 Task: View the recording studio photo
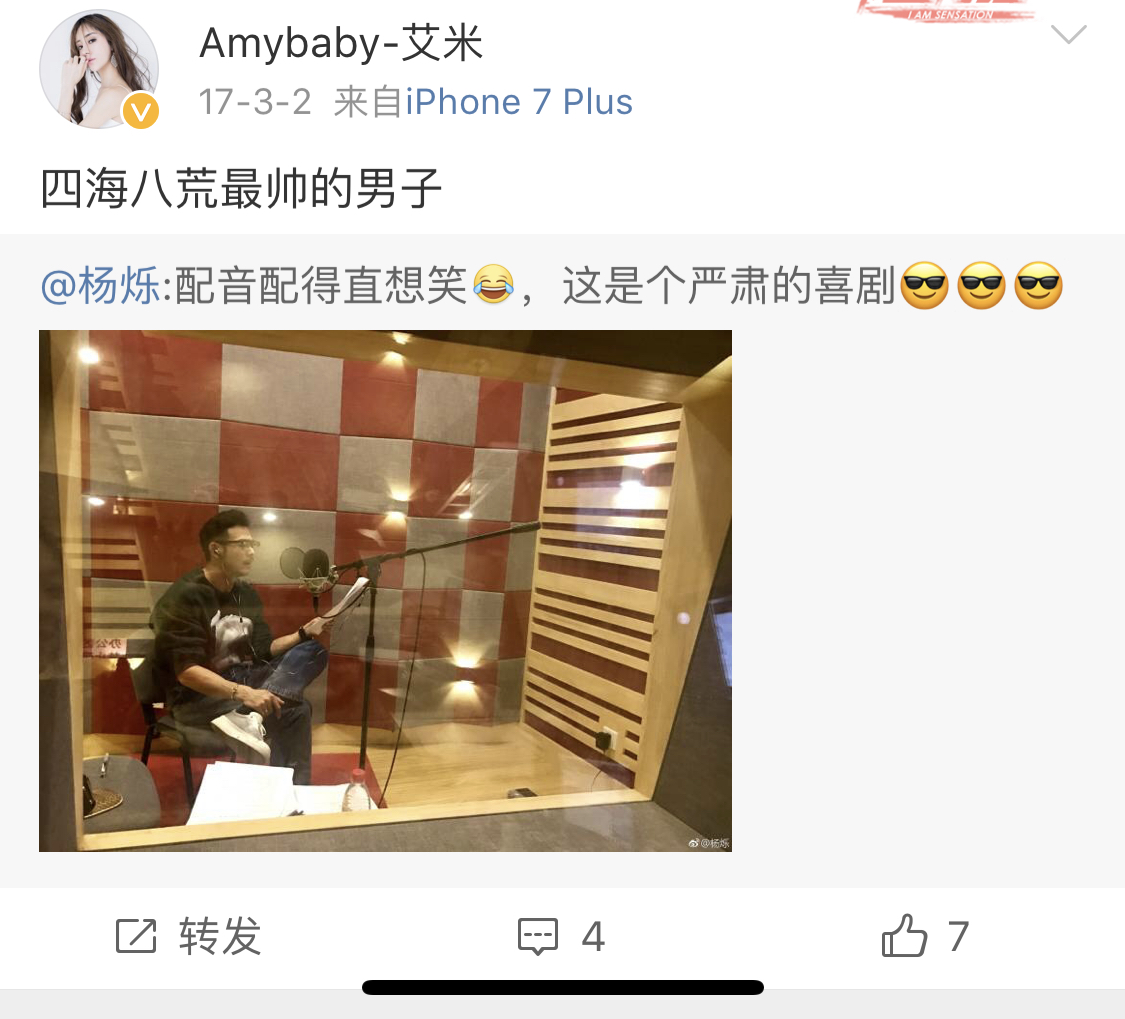click(x=385, y=590)
